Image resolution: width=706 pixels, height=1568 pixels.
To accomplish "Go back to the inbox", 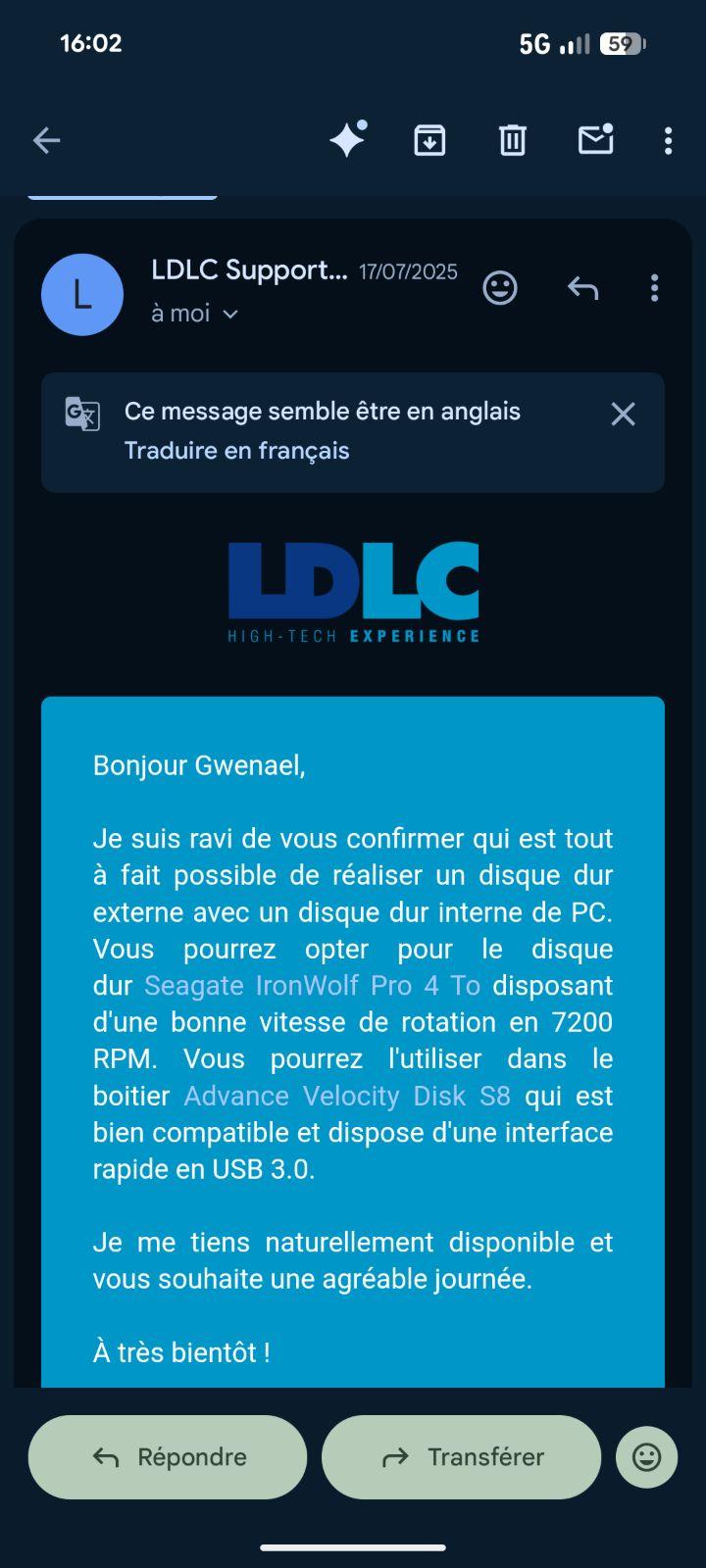I will pyautogui.click(x=46, y=141).
